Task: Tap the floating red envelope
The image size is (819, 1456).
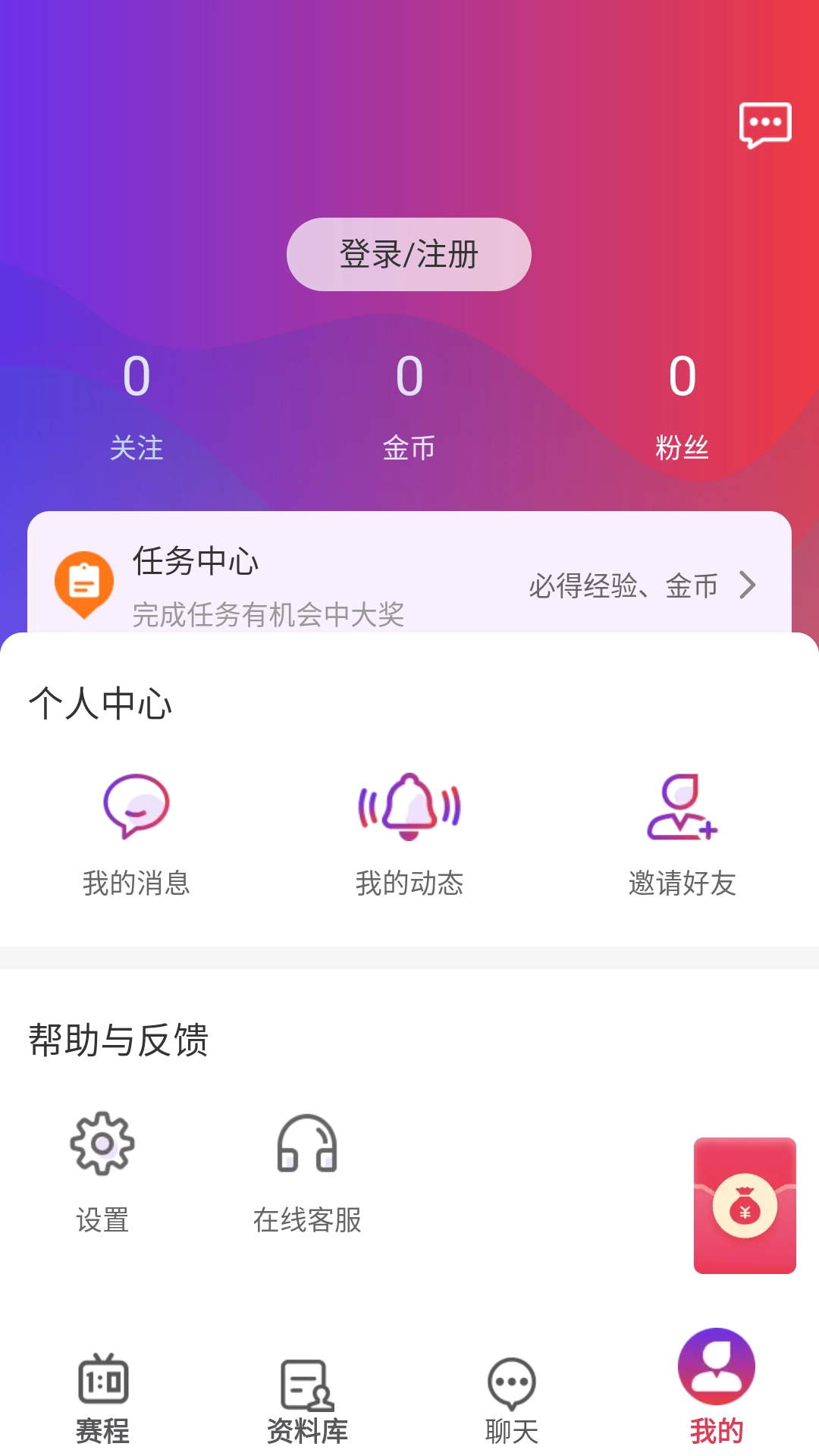Action: 744,1205
